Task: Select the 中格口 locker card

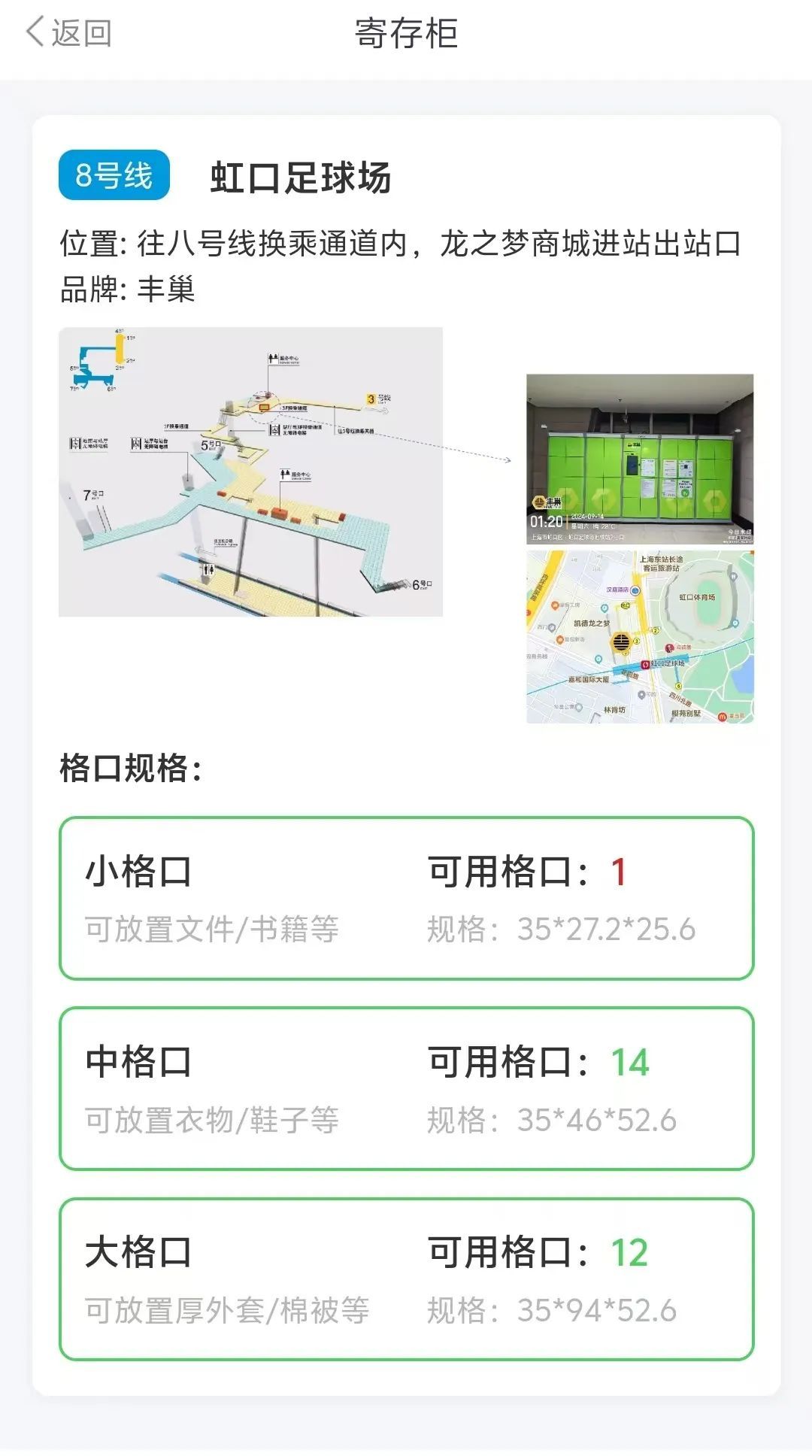Action: [406, 1088]
